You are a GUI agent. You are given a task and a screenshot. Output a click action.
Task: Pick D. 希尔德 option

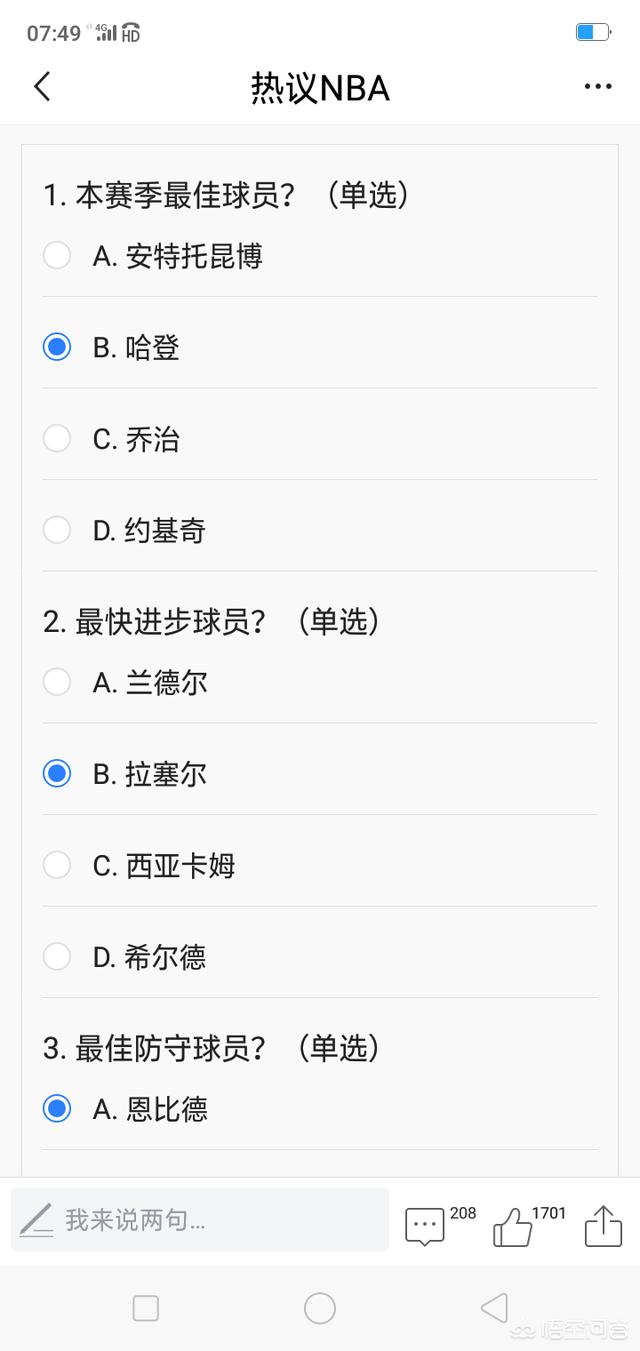pyautogui.click(x=320, y=957)
